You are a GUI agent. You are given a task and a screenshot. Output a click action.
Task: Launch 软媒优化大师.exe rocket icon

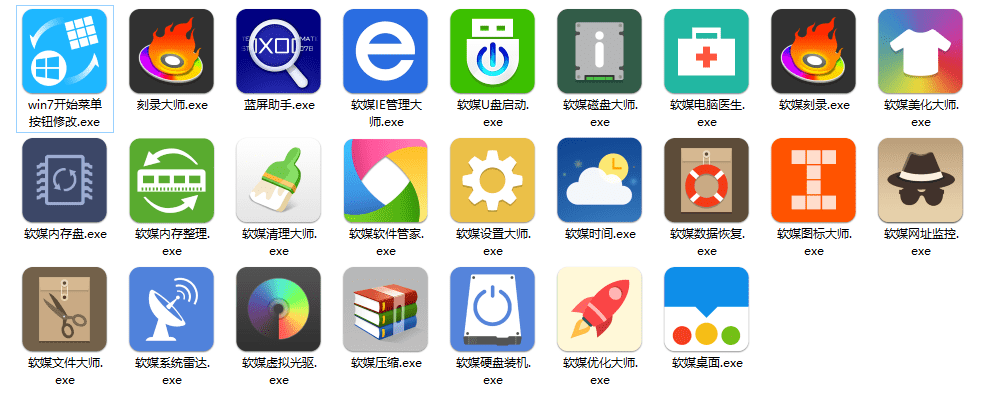(600, 308)
